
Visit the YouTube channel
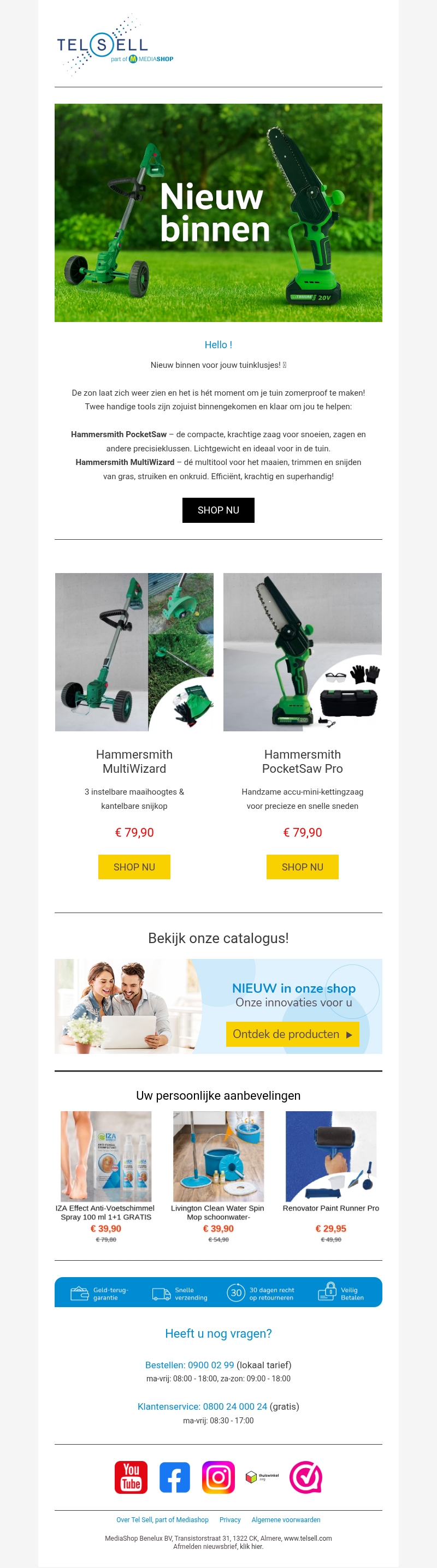[x=131, y=1477]
